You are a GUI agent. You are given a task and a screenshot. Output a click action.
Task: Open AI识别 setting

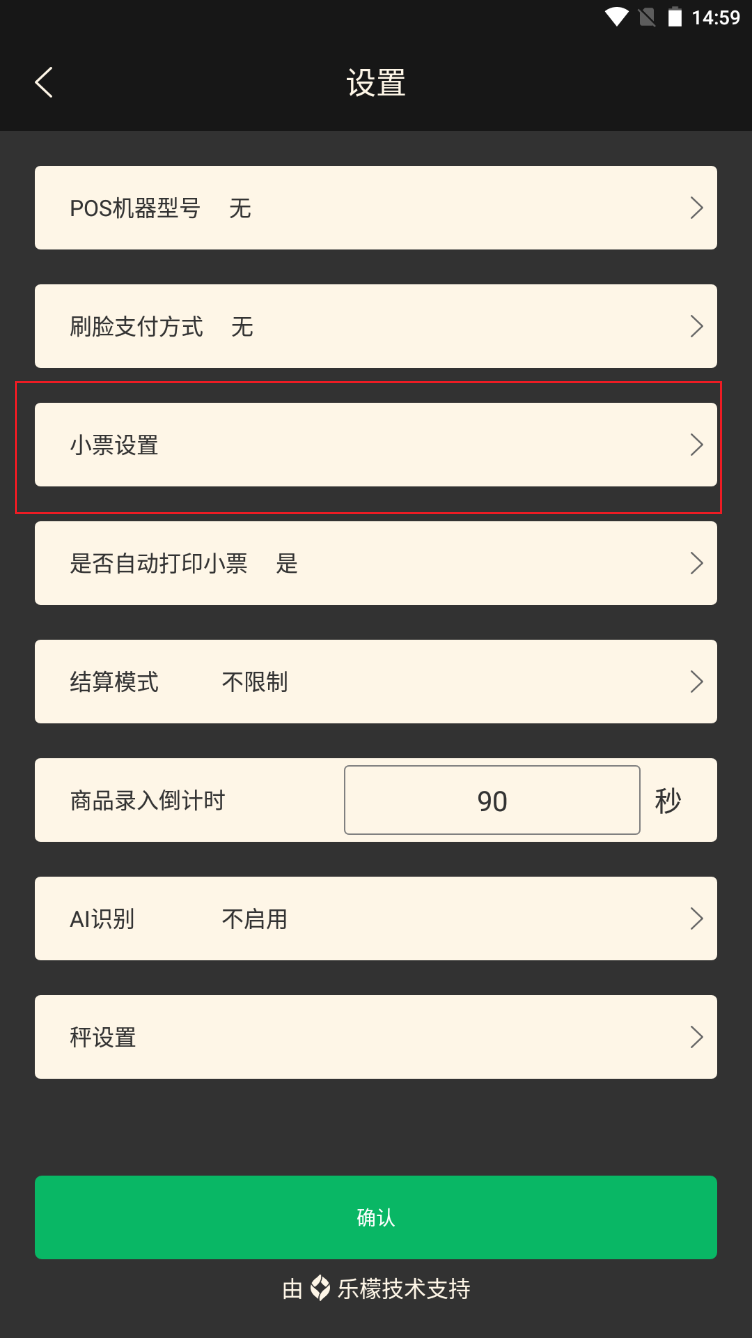376,919
